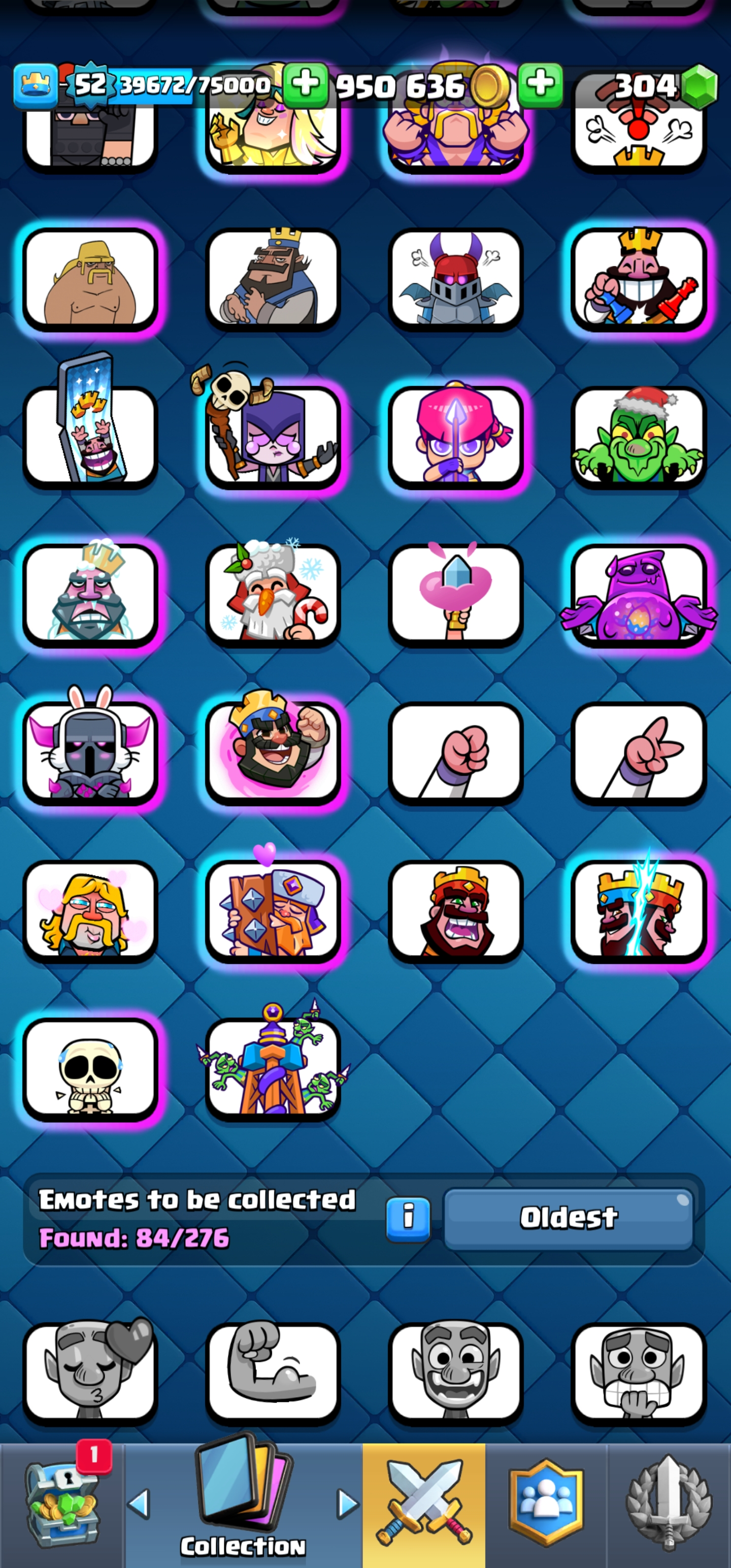
Task: Buy gems with the green plus button
Action: [x=540, y=84]
